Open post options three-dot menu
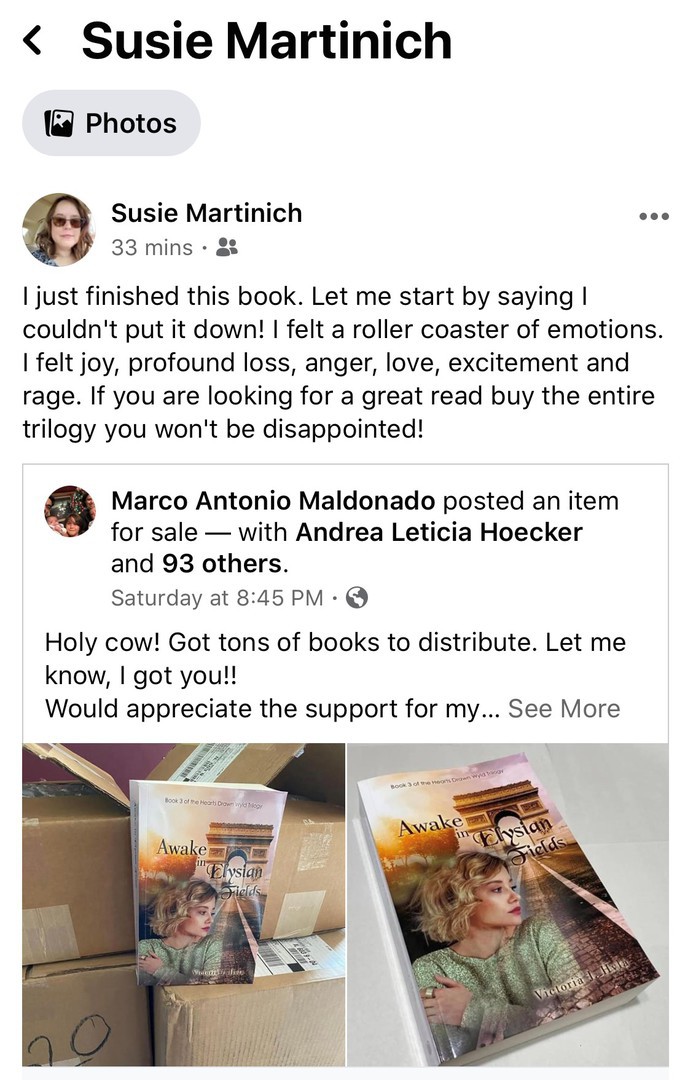 click(x=653, y=216)
